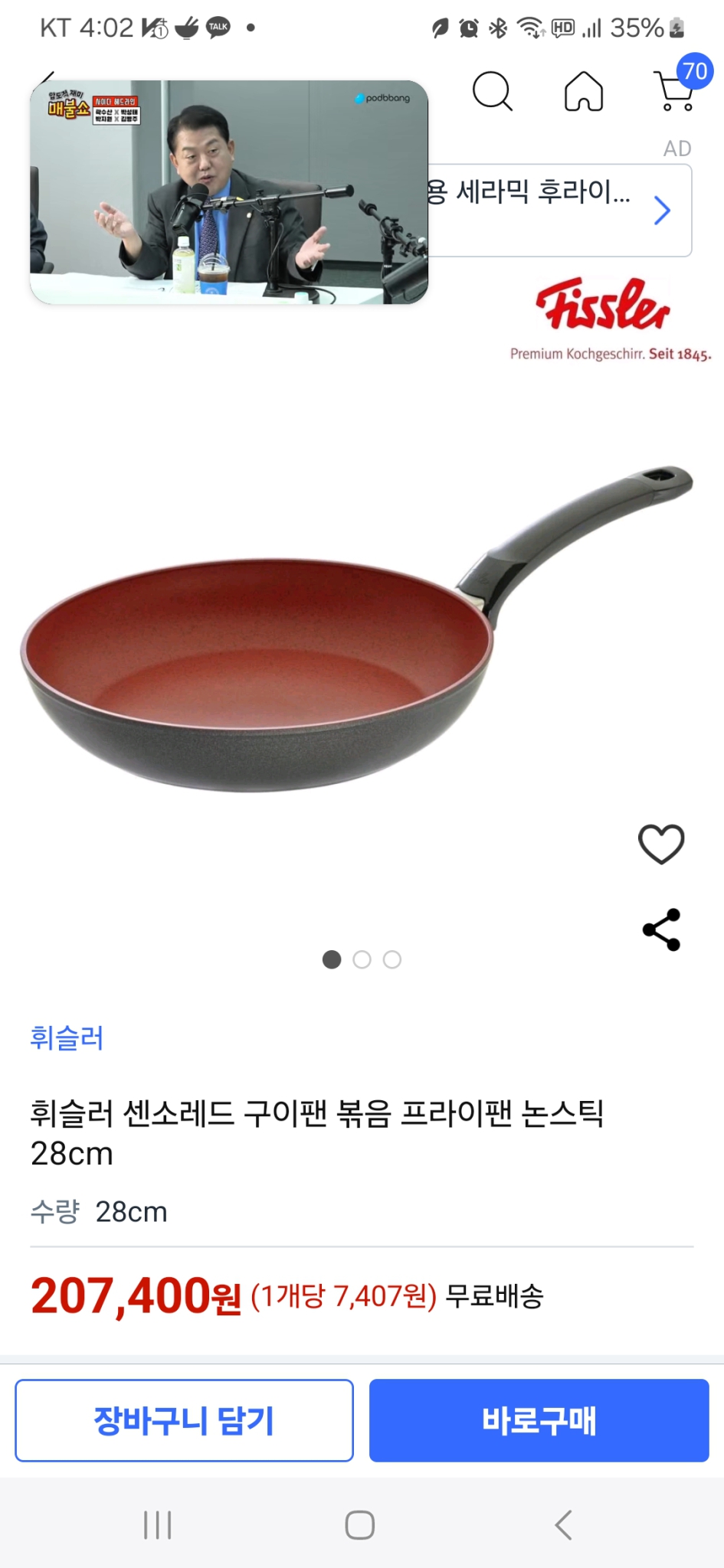724x1568 pixels.
Task: Expand the 세라믹 후라이 ad with the chevron
Action: 661,210
